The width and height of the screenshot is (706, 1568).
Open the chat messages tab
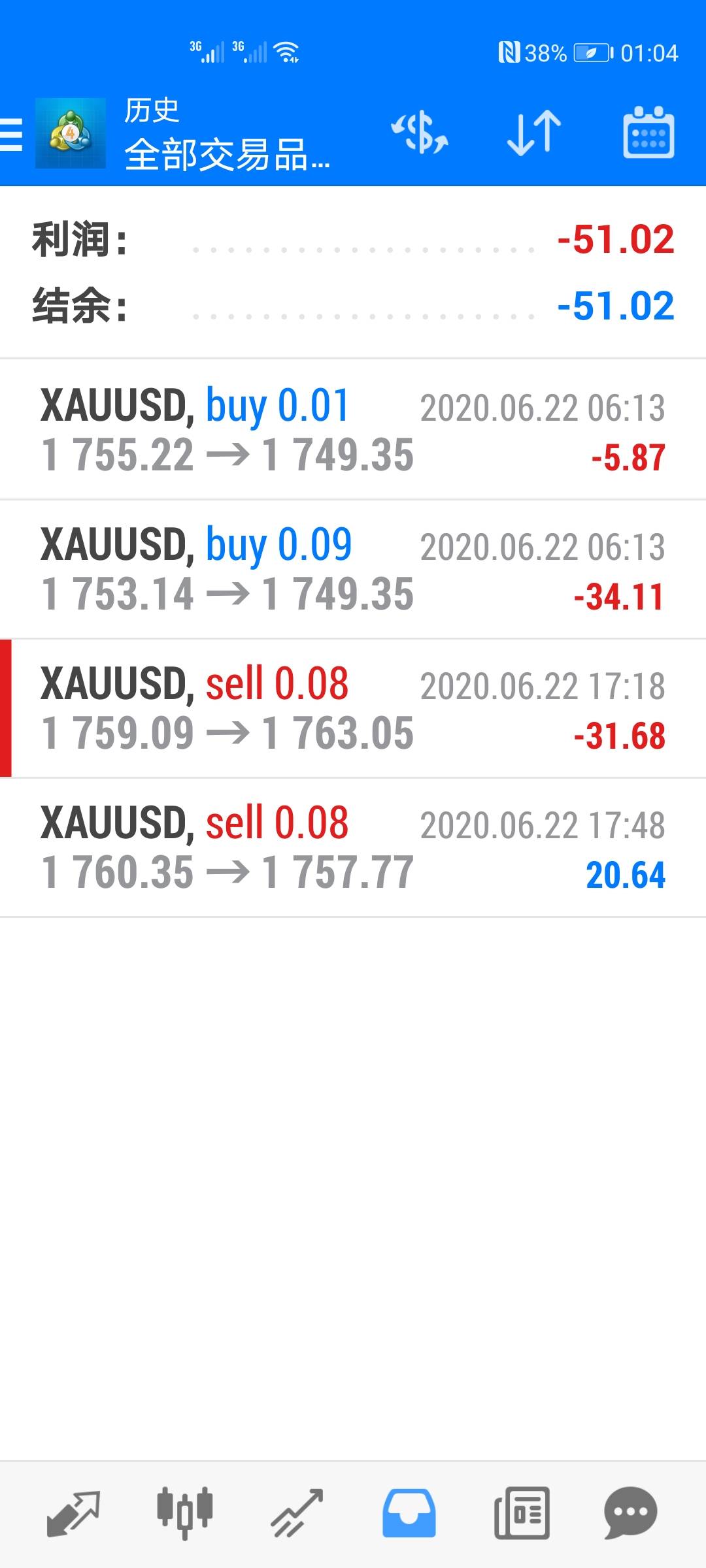click(630, 1513)
